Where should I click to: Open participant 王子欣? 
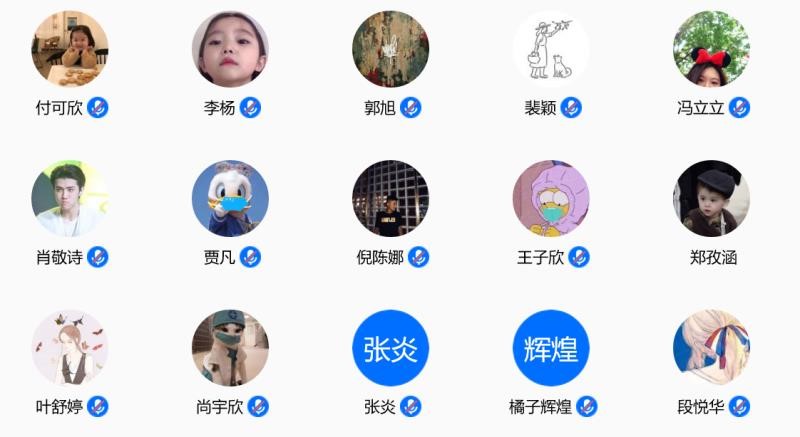[x=551, y=198]
